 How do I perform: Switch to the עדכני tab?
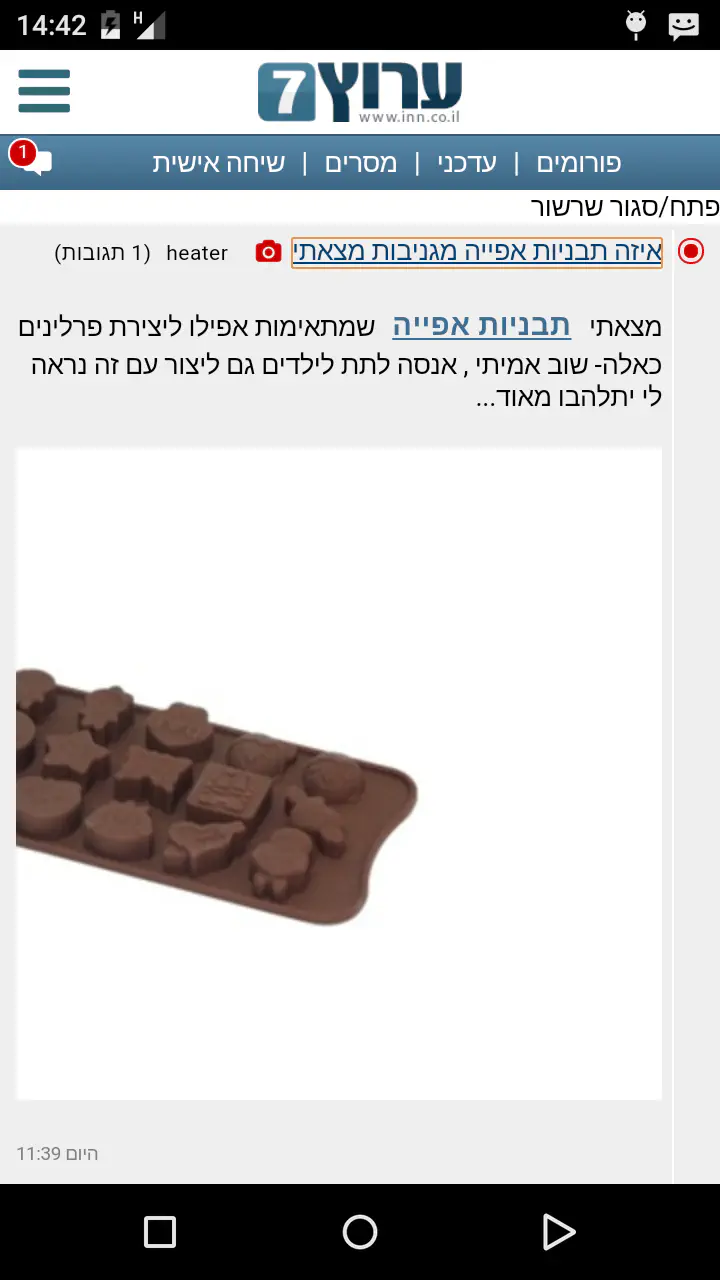click(x=466, y=163)
